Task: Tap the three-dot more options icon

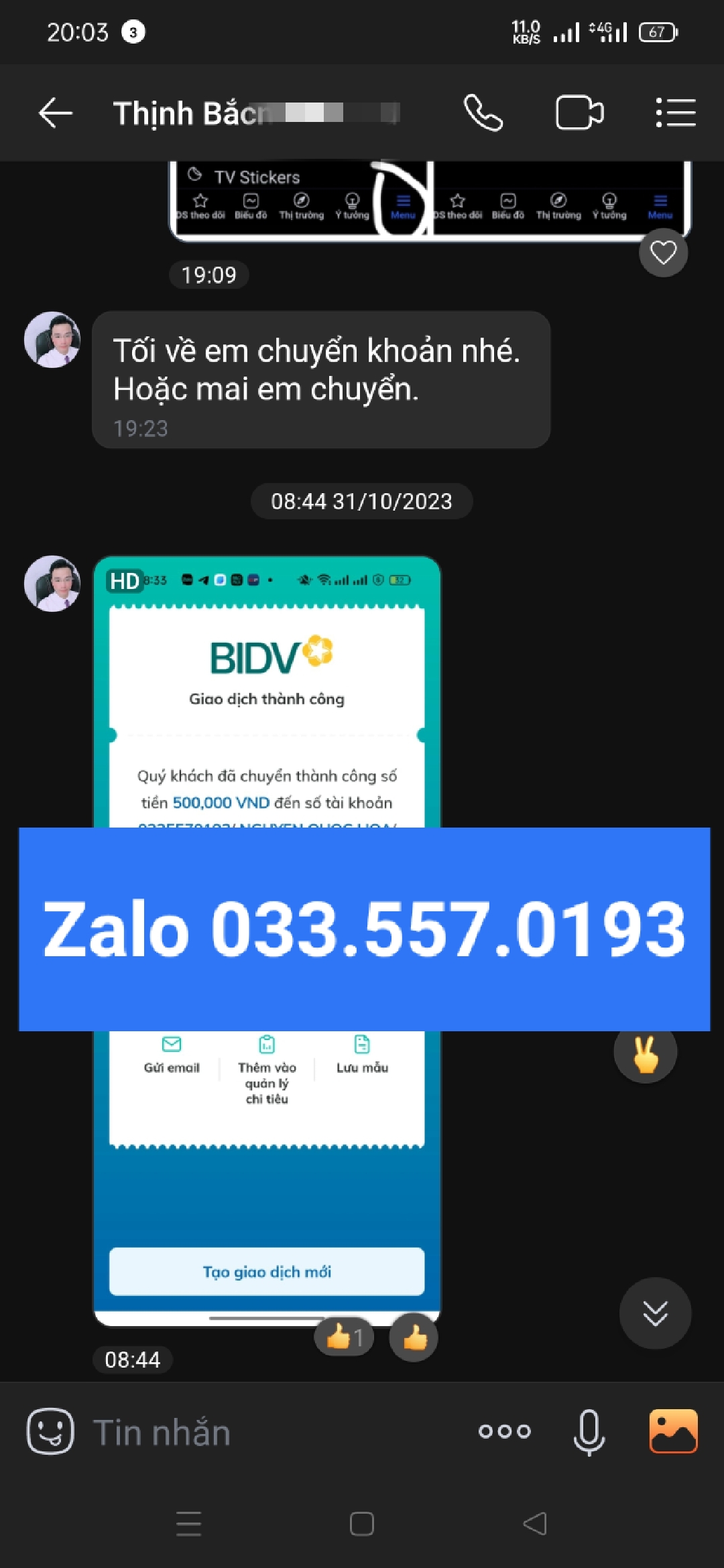Action: (x=505, y=1431)
